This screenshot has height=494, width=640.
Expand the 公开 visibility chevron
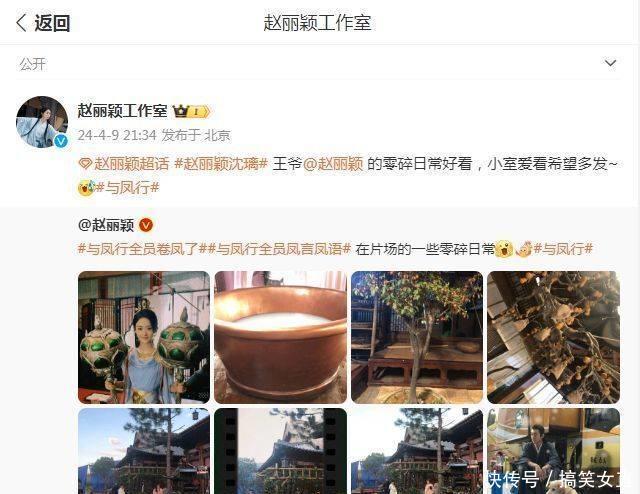click(610, 63)
